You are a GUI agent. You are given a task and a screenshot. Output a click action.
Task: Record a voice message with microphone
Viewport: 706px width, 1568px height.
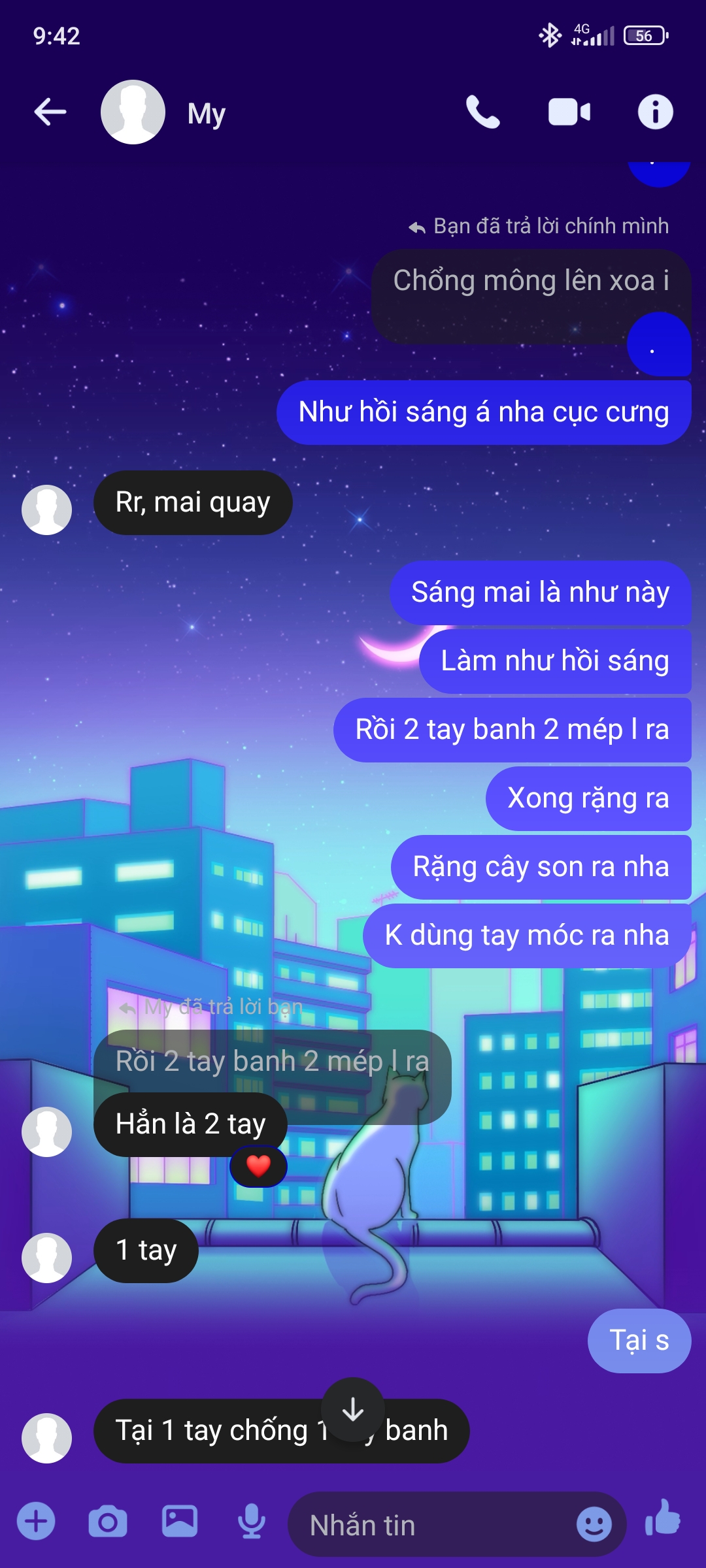(x=251, y=1522)
